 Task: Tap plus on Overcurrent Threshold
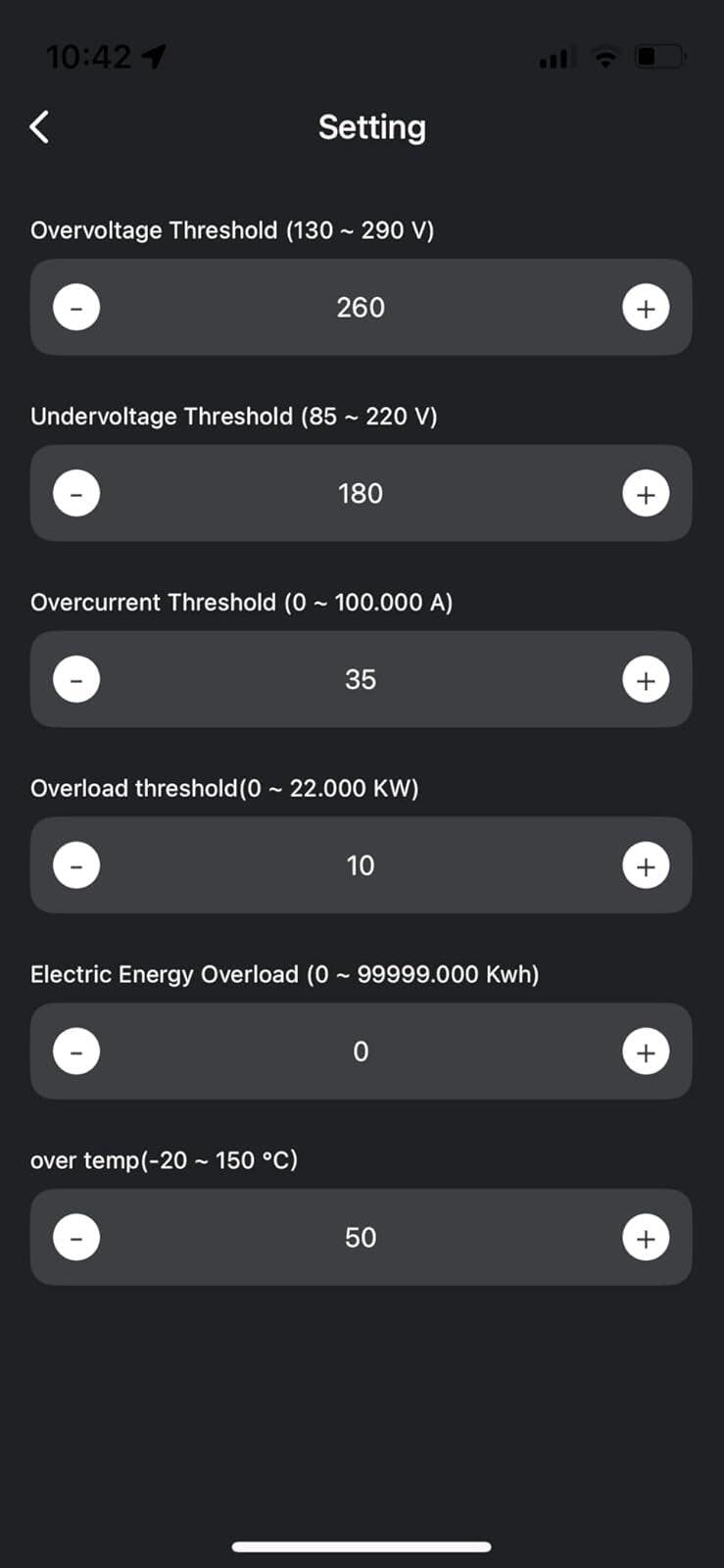(646, 679)
